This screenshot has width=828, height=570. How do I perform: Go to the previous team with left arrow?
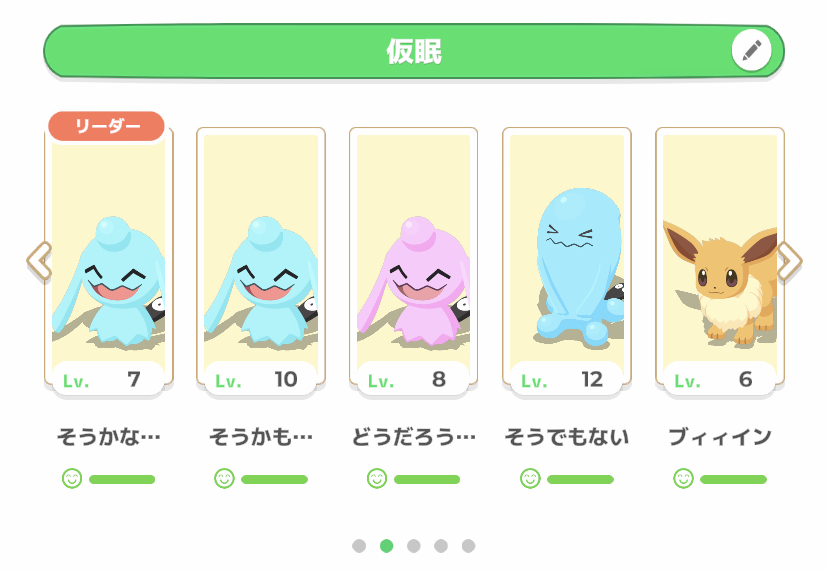(40, 260)
